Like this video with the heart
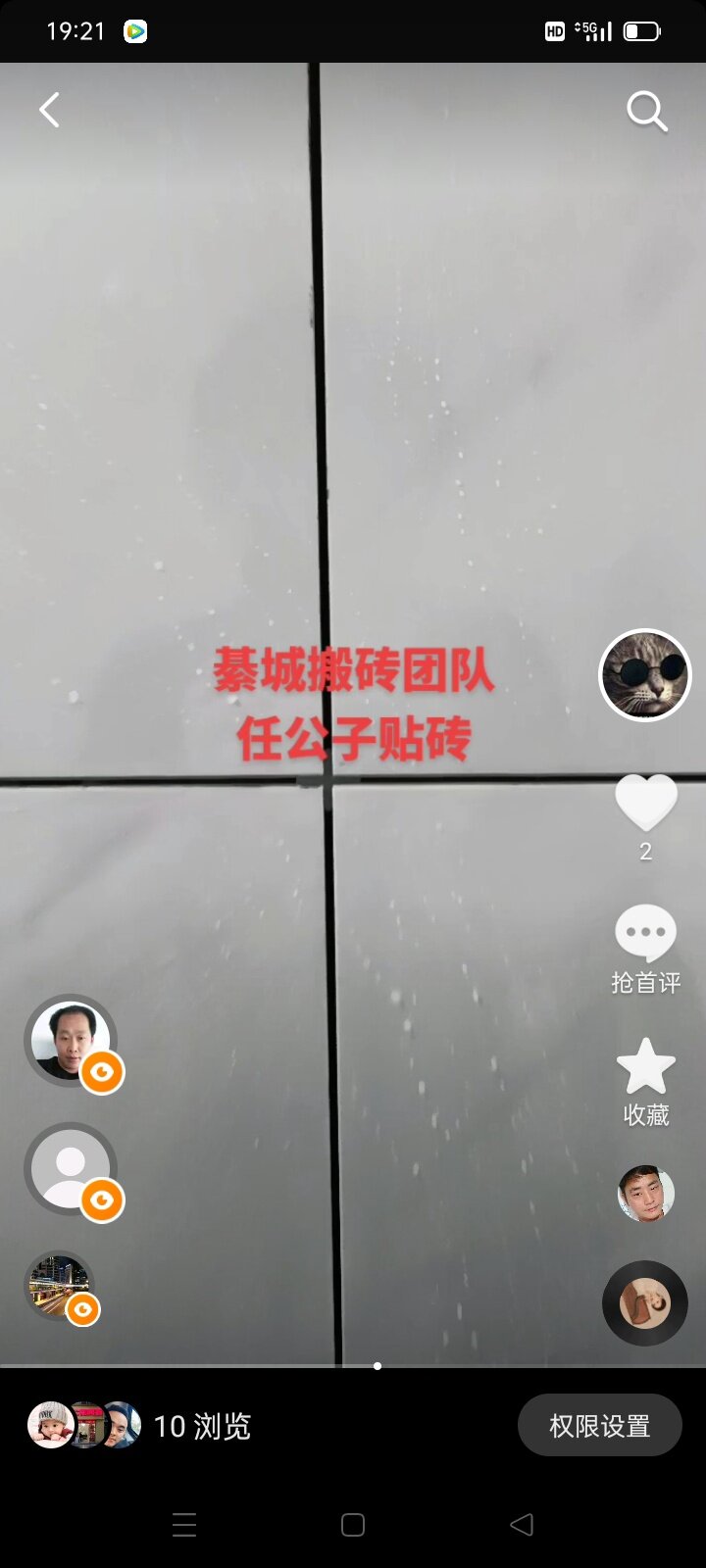Viewport: 706px width, 1568px height. pyautogui.click(x=646, y=803)
